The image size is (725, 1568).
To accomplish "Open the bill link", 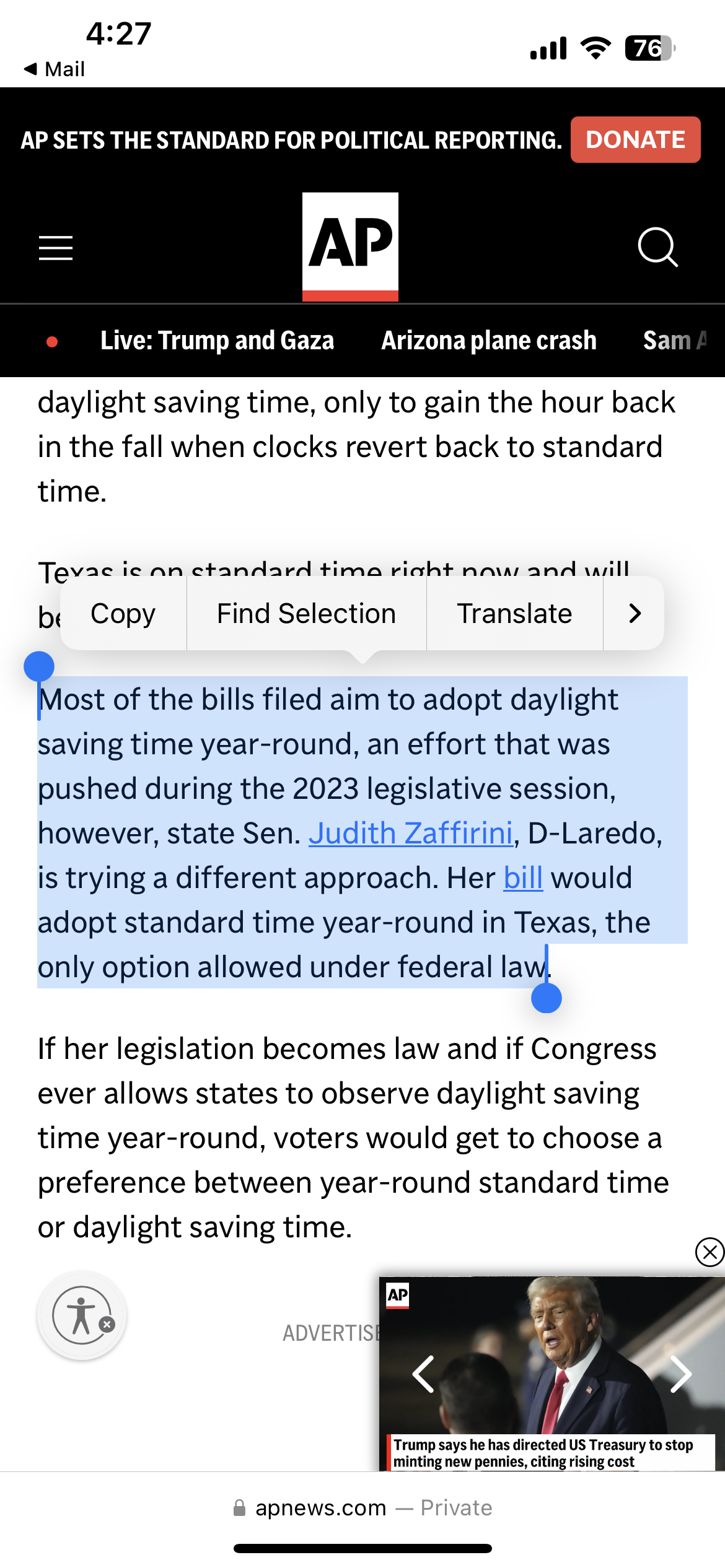I will click(523, 878).
